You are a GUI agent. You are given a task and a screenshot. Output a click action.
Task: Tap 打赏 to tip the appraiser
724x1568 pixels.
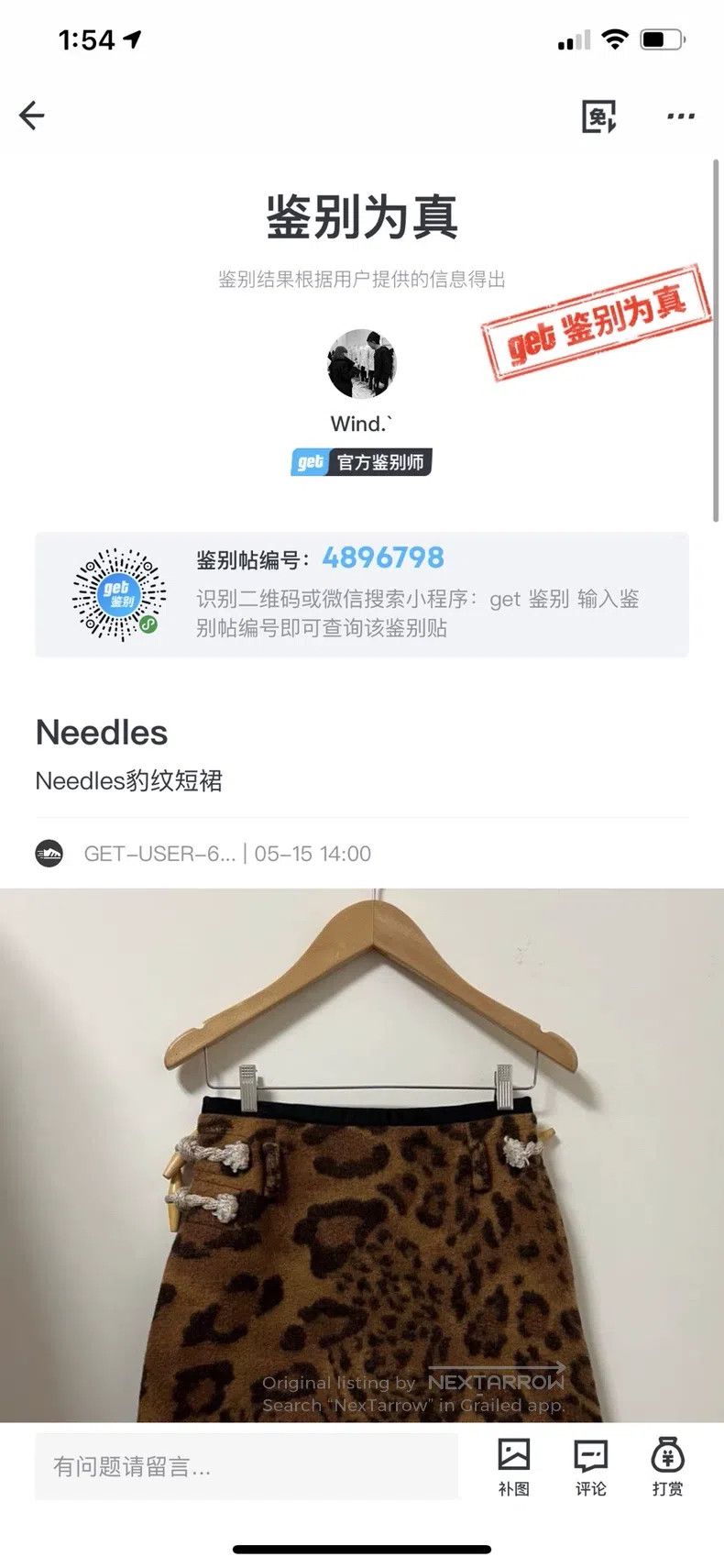667,1467
